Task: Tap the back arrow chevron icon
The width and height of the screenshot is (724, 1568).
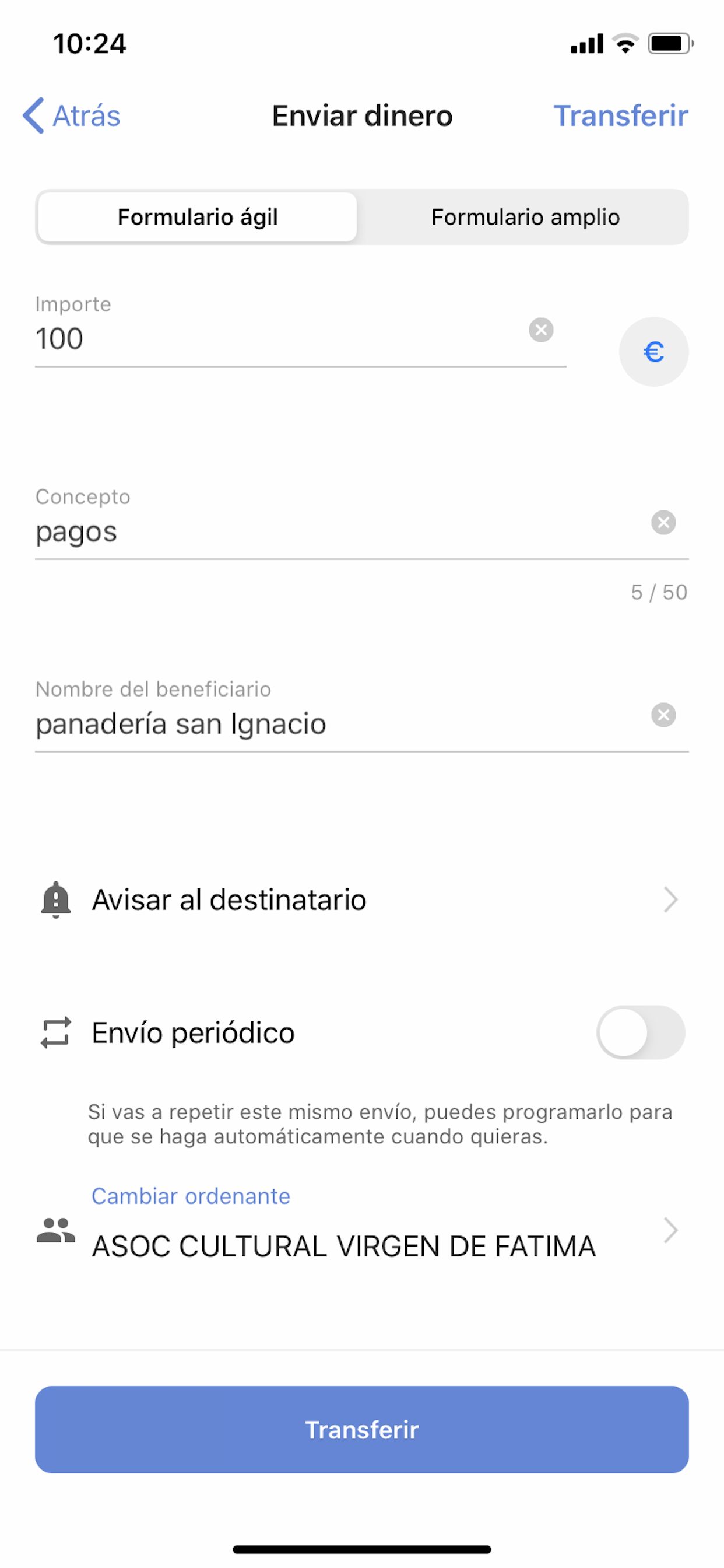Action: [x=33, y=116]
